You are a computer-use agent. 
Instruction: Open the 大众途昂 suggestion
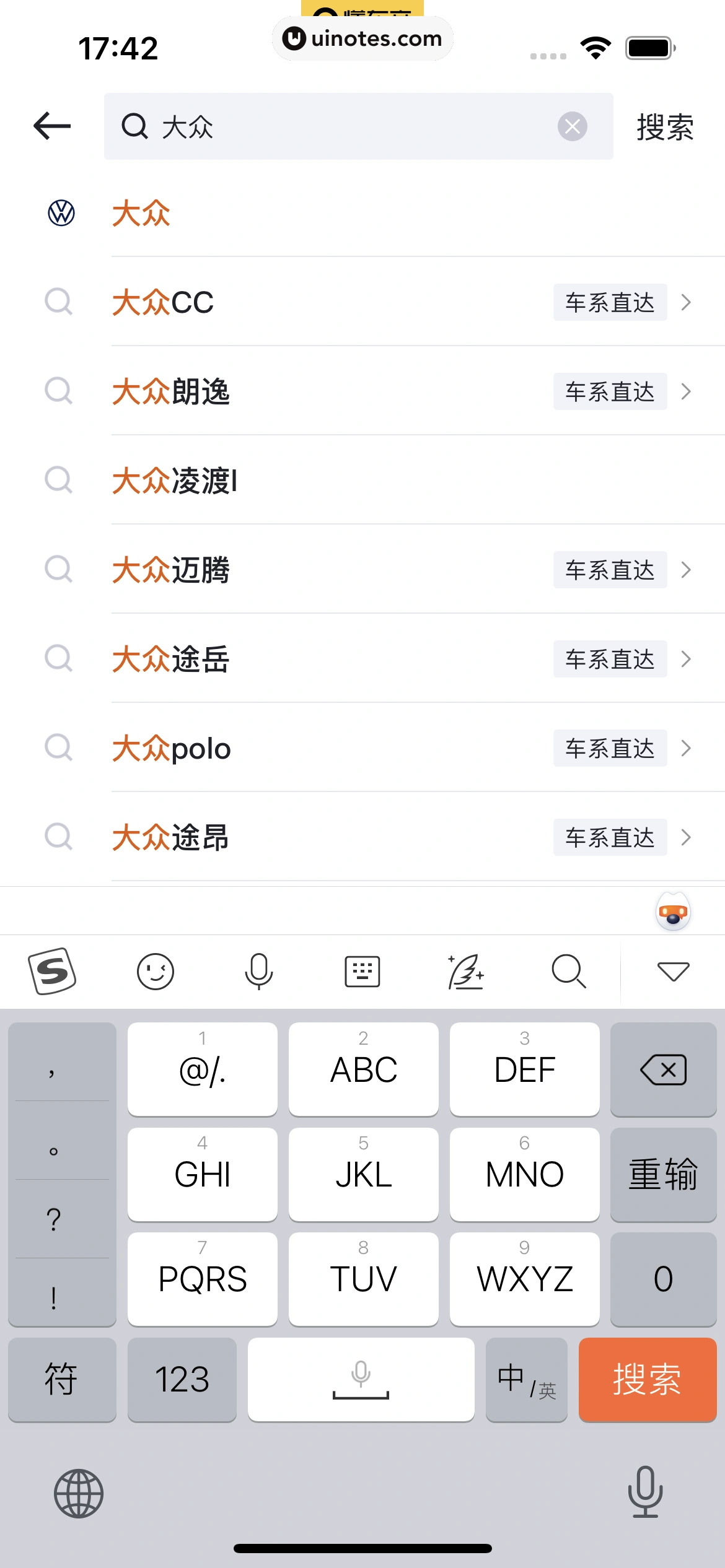coord(171,838)
